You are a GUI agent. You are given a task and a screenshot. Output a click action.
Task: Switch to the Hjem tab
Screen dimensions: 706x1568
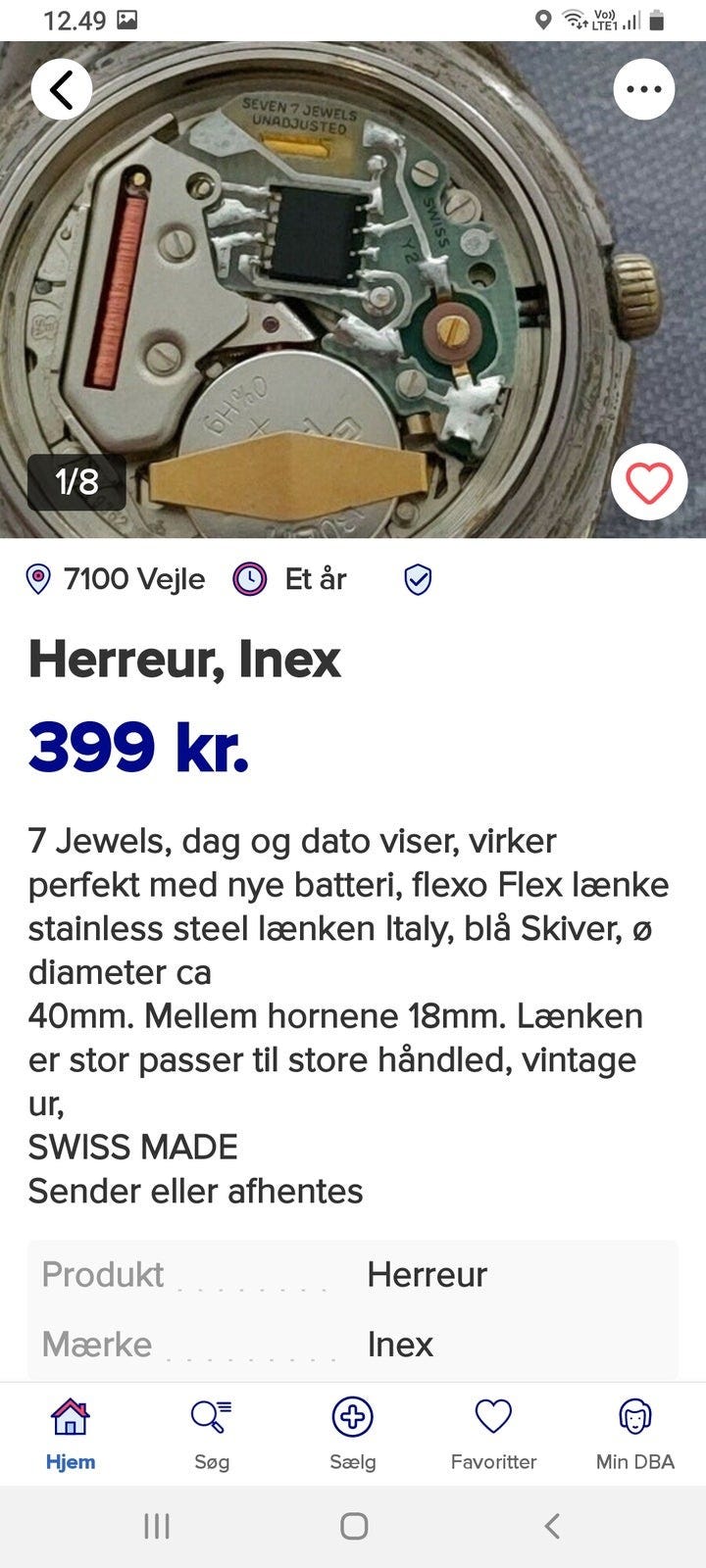tap(71, 1433)
